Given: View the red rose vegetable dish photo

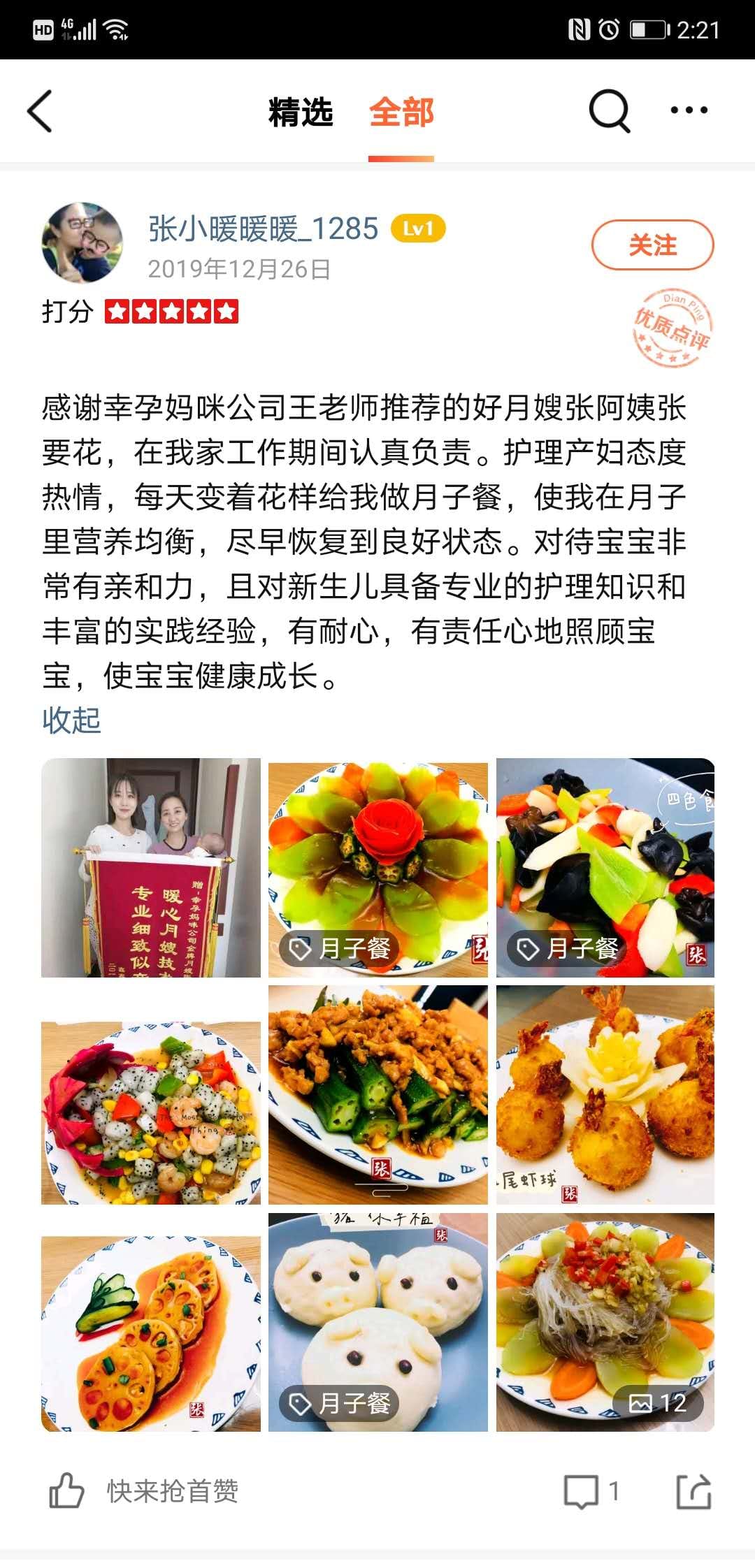Looking at the screenshot, I should pyautogui.click(x=378, y=867).
